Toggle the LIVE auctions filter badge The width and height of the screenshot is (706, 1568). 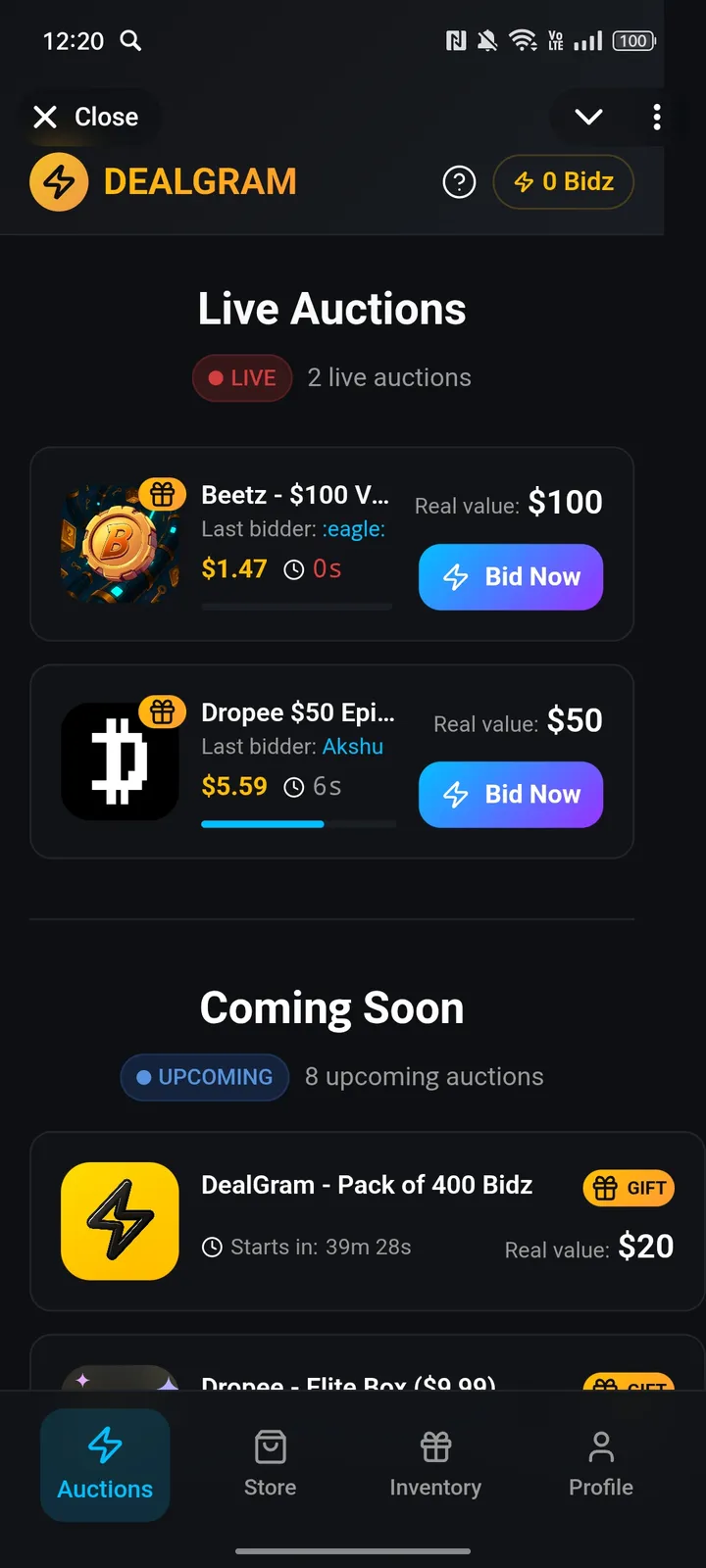coord(241,377)
